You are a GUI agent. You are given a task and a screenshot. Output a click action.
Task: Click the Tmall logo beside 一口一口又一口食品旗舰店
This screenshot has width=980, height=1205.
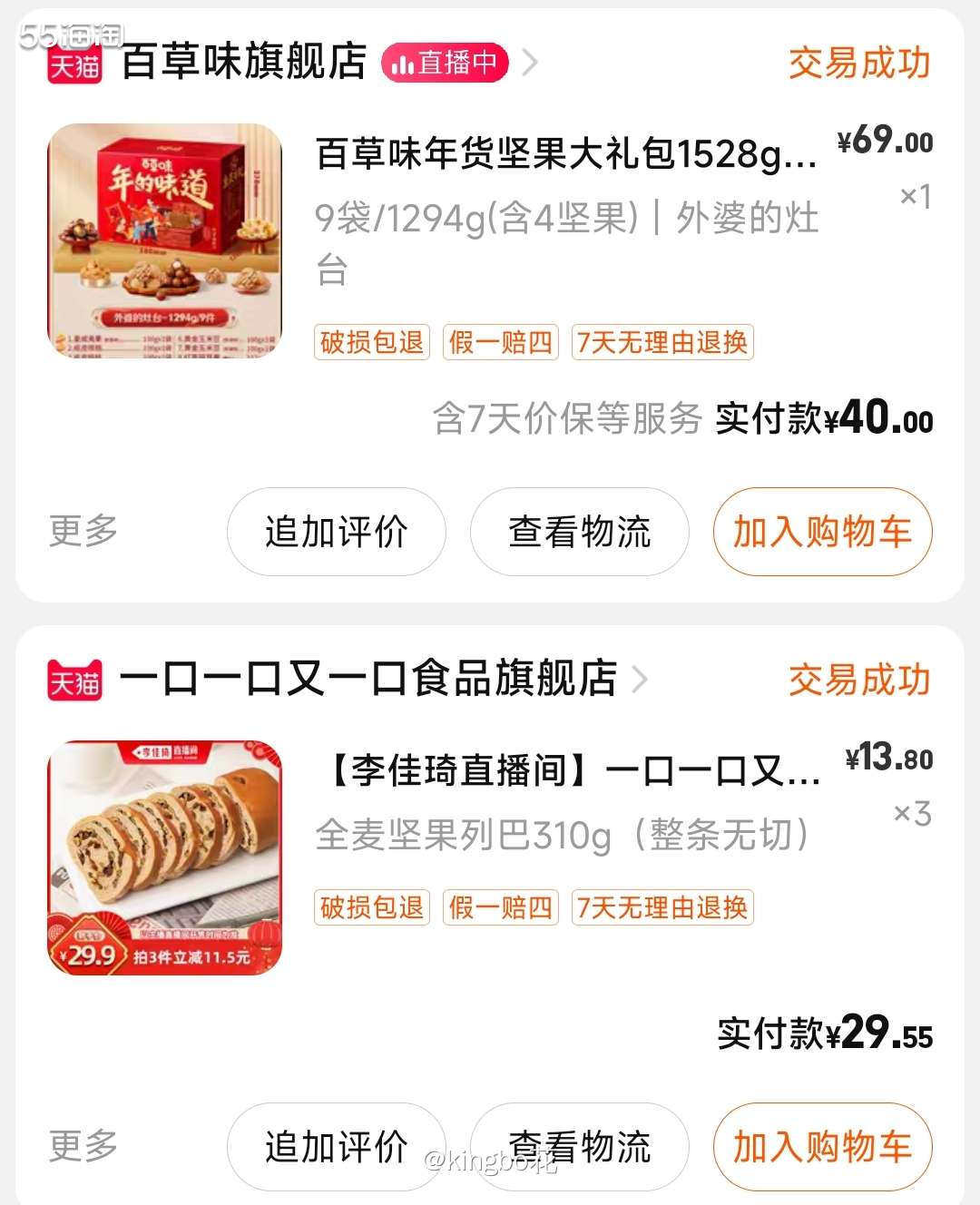pyautogui.click(x=75, y=679)
